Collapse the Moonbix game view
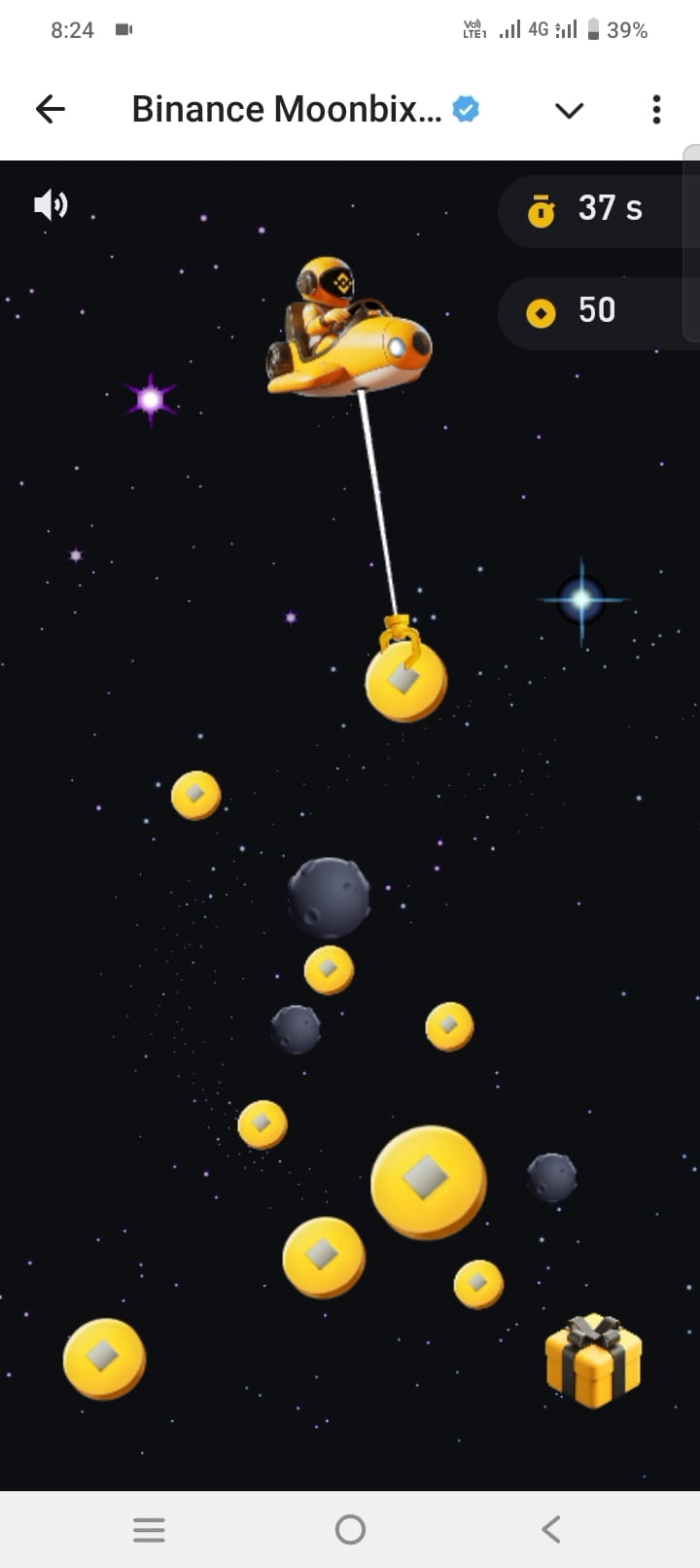This screenshot has height=1568, width=700. (x=569, y=110)
